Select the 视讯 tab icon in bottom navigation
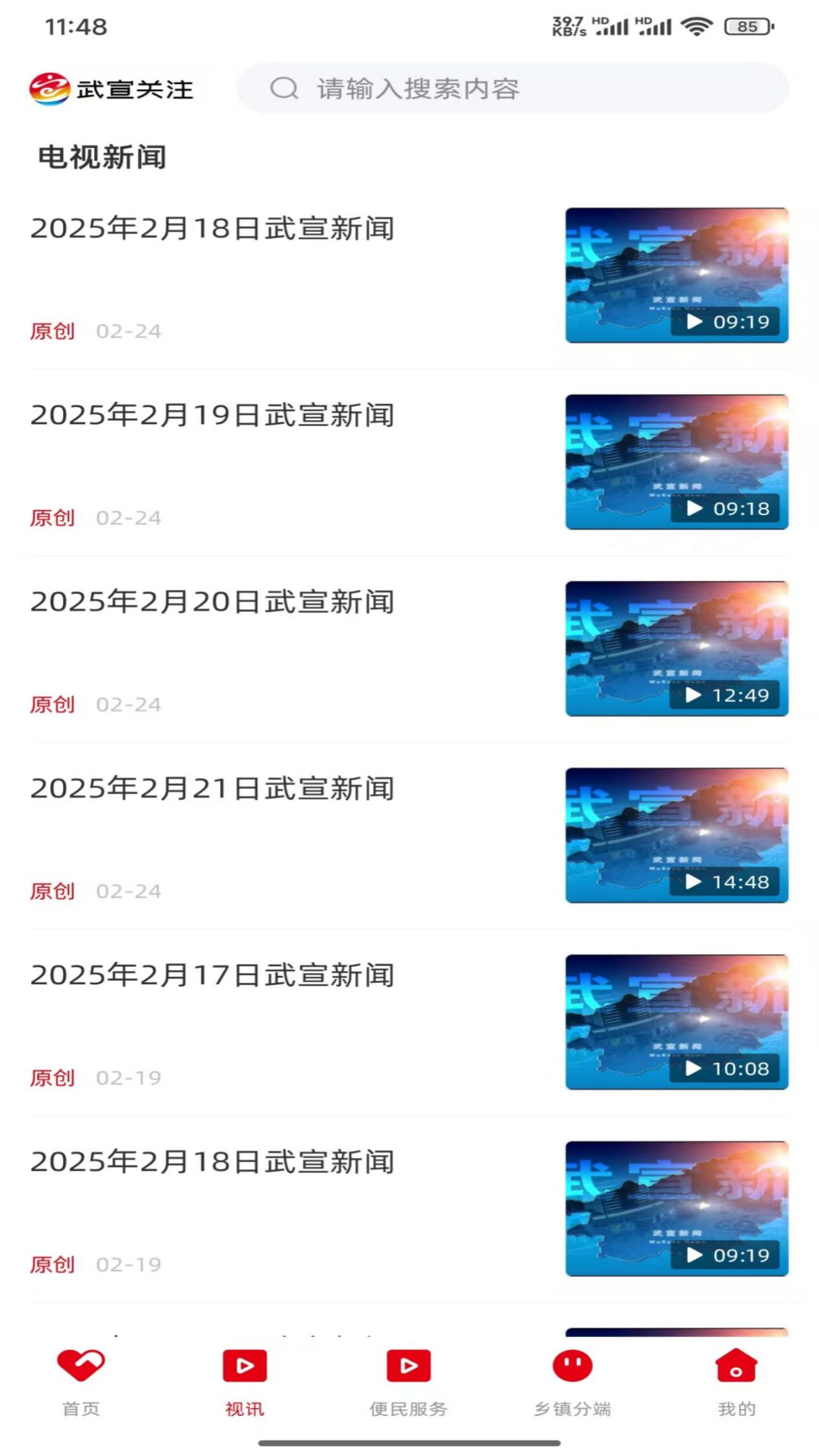Image resolution: width=819 pixels, height=1456 pixels. (244, 1365)
